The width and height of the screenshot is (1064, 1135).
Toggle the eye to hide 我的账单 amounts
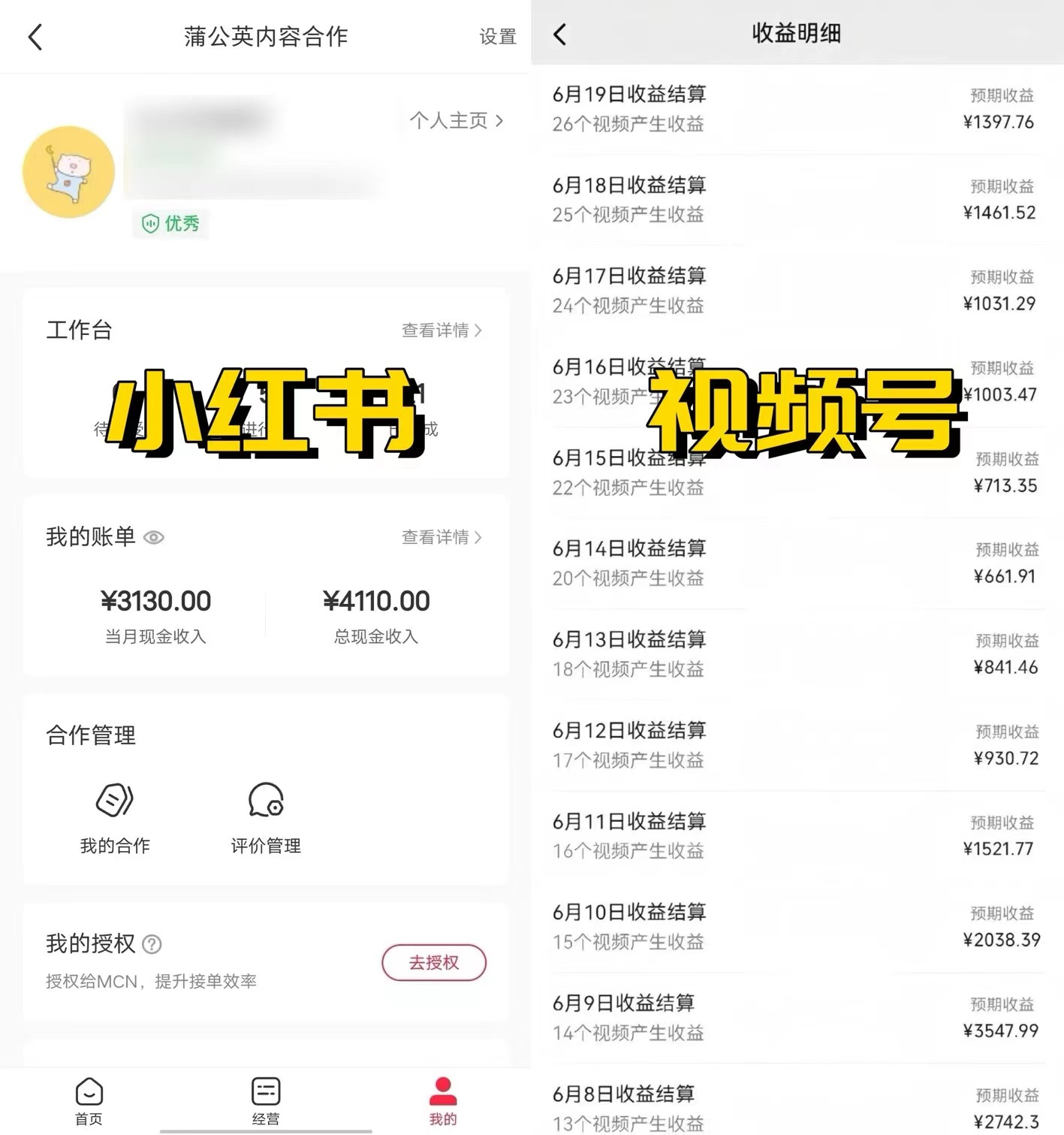(x=155, y=537)
